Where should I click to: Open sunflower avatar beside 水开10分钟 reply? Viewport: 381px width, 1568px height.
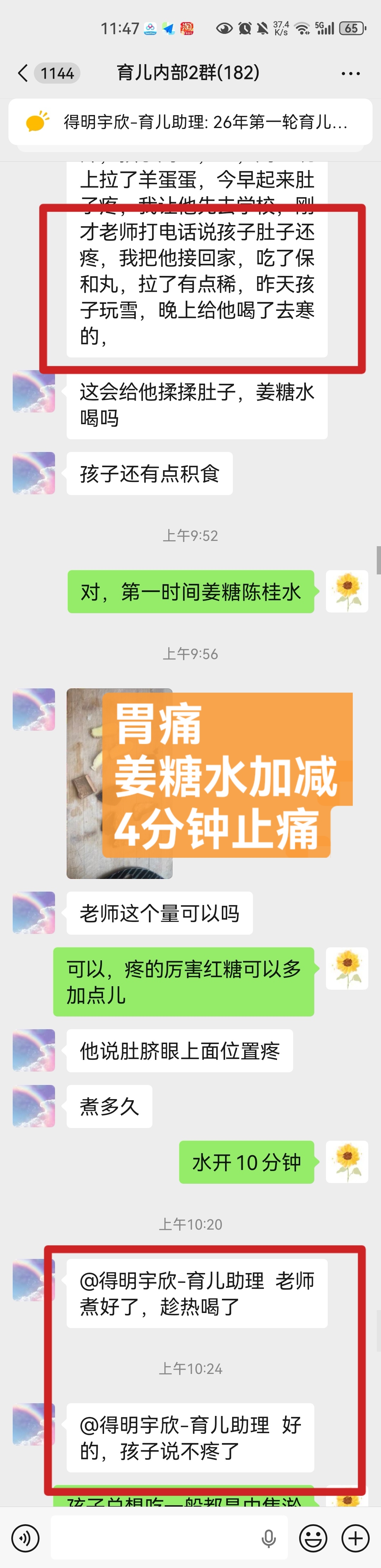347,1162
